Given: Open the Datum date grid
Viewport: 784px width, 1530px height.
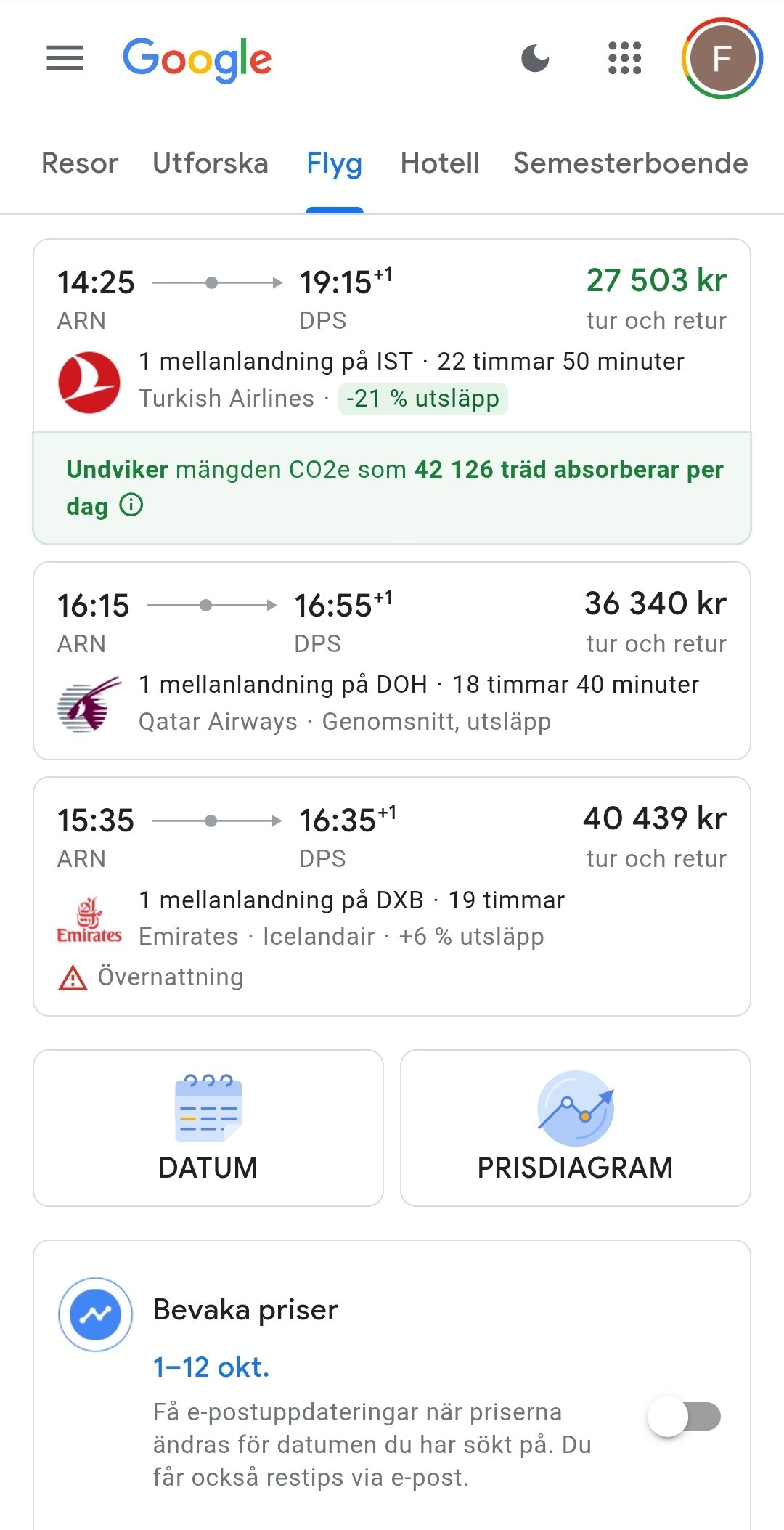Looking at the screenshot, I should tap(208, 1128).
